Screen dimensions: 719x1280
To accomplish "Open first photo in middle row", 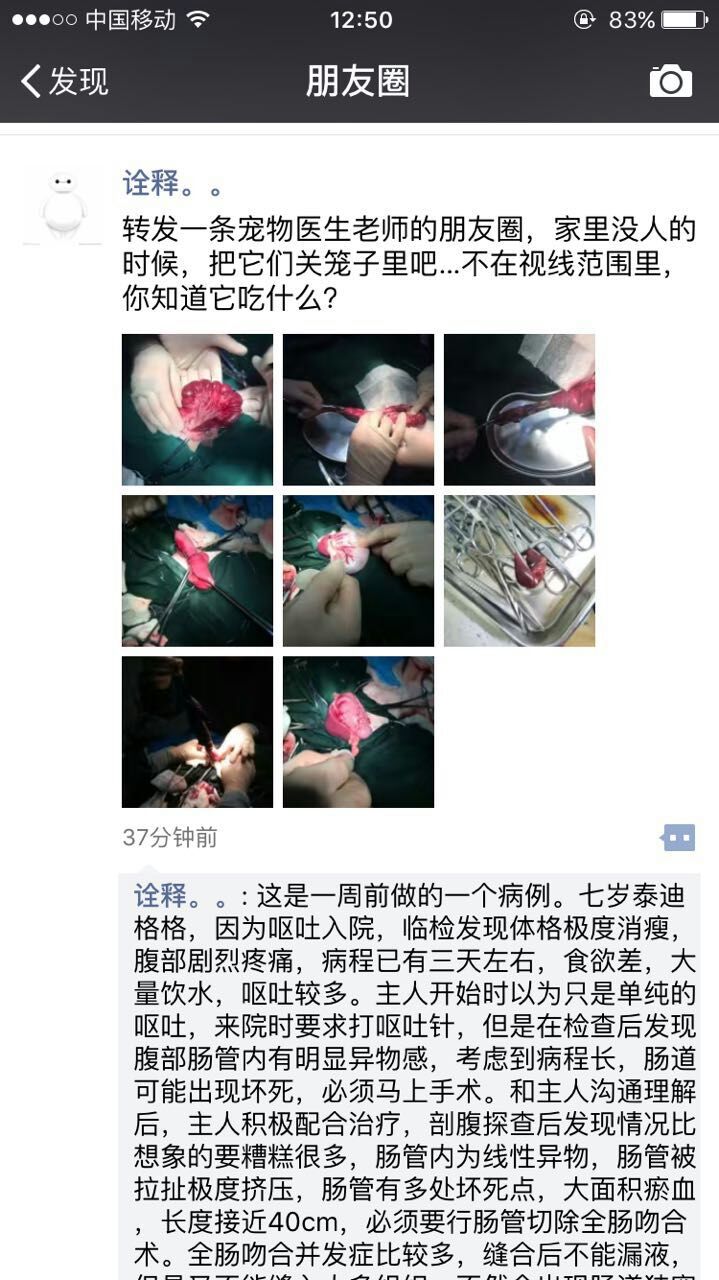I will click(197, 571).
